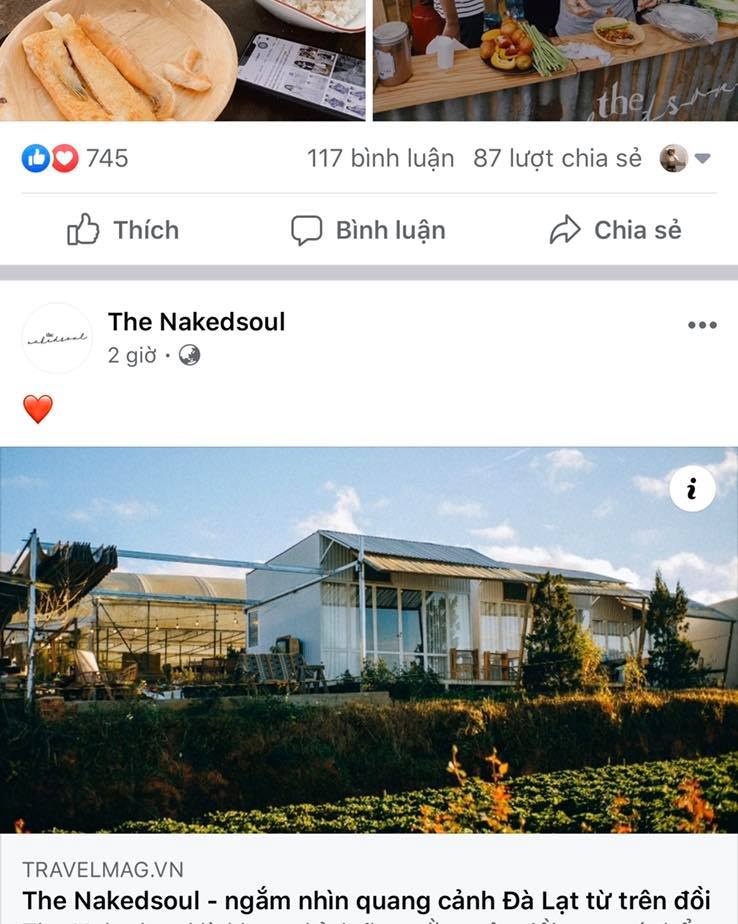
Task: Click the red heart emoji in the post
Action: pyautogui.click(x=39, y=409)
